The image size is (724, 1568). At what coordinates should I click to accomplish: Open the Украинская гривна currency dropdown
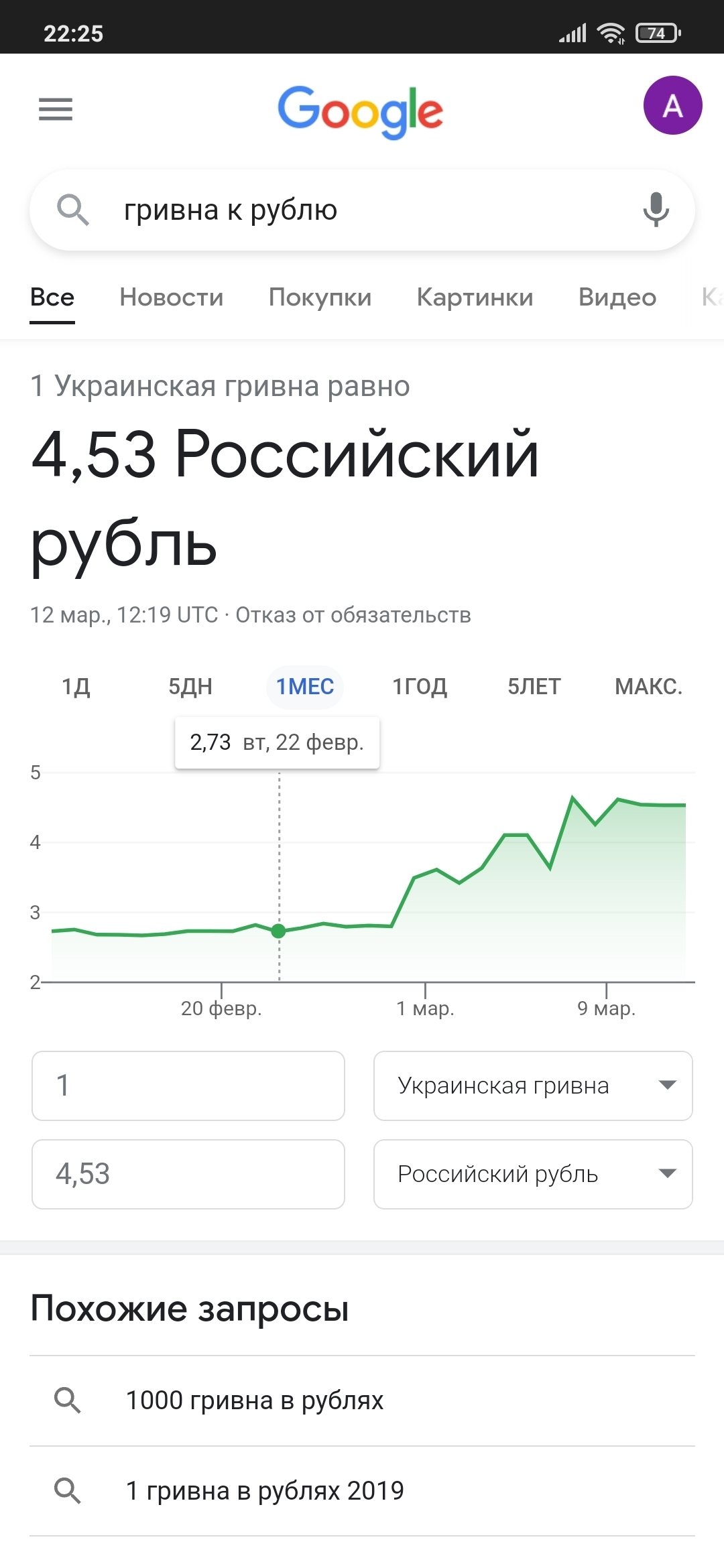pos(533,1086)
